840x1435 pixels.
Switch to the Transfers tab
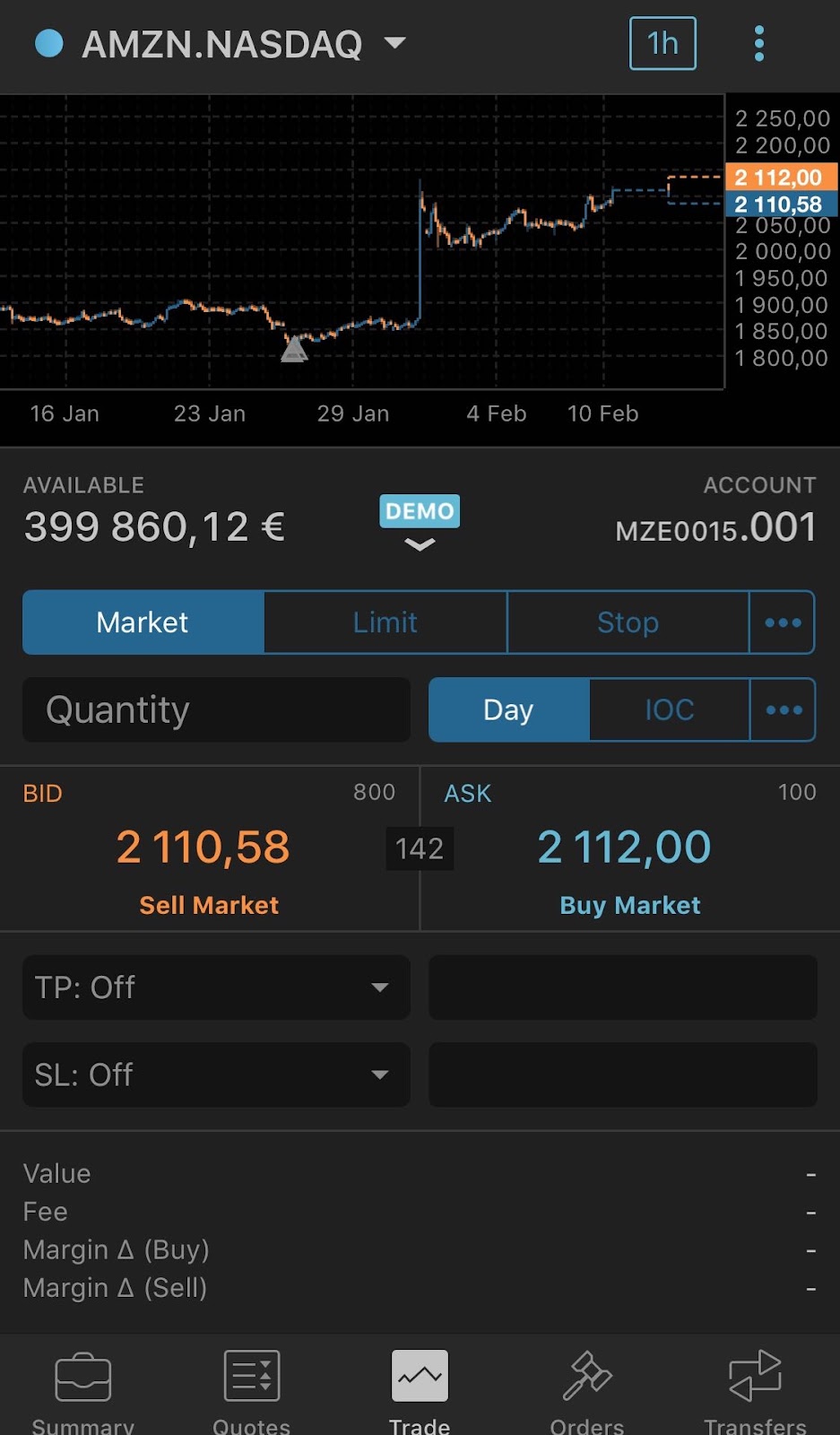(x=755, y=1390)
